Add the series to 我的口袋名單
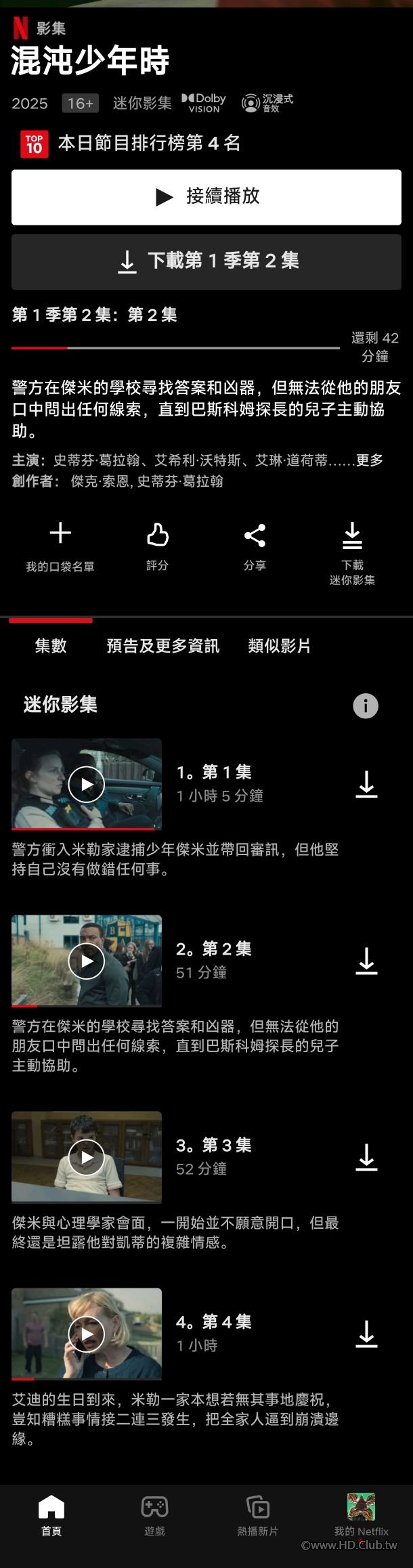This screenshot has width=413, height=1568. click(x=60, y=546)
